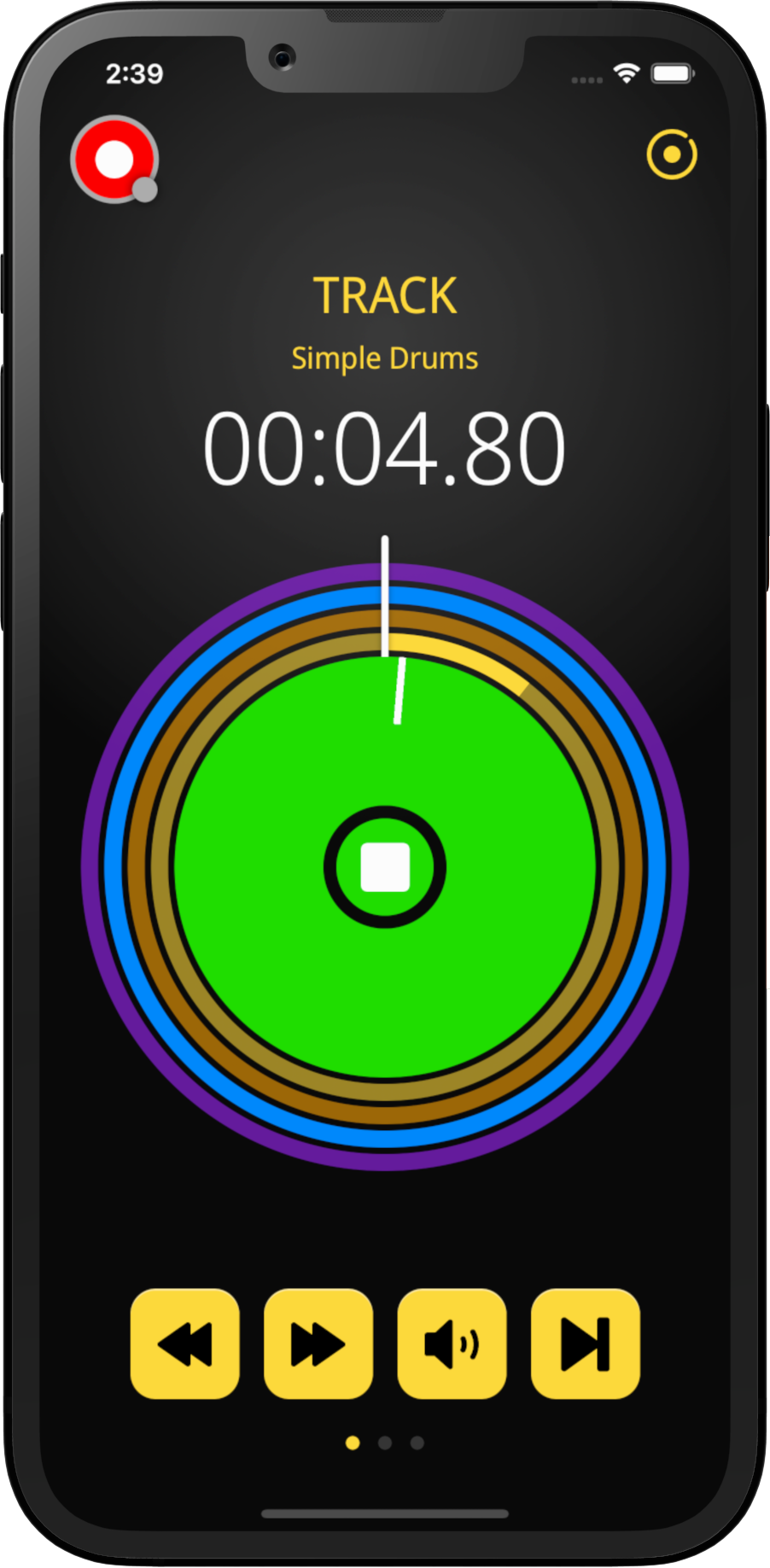Image resolution: width=770 pixels, height=1568 pixels.
Task: Fast forward the track
Action: point(318,1344)
